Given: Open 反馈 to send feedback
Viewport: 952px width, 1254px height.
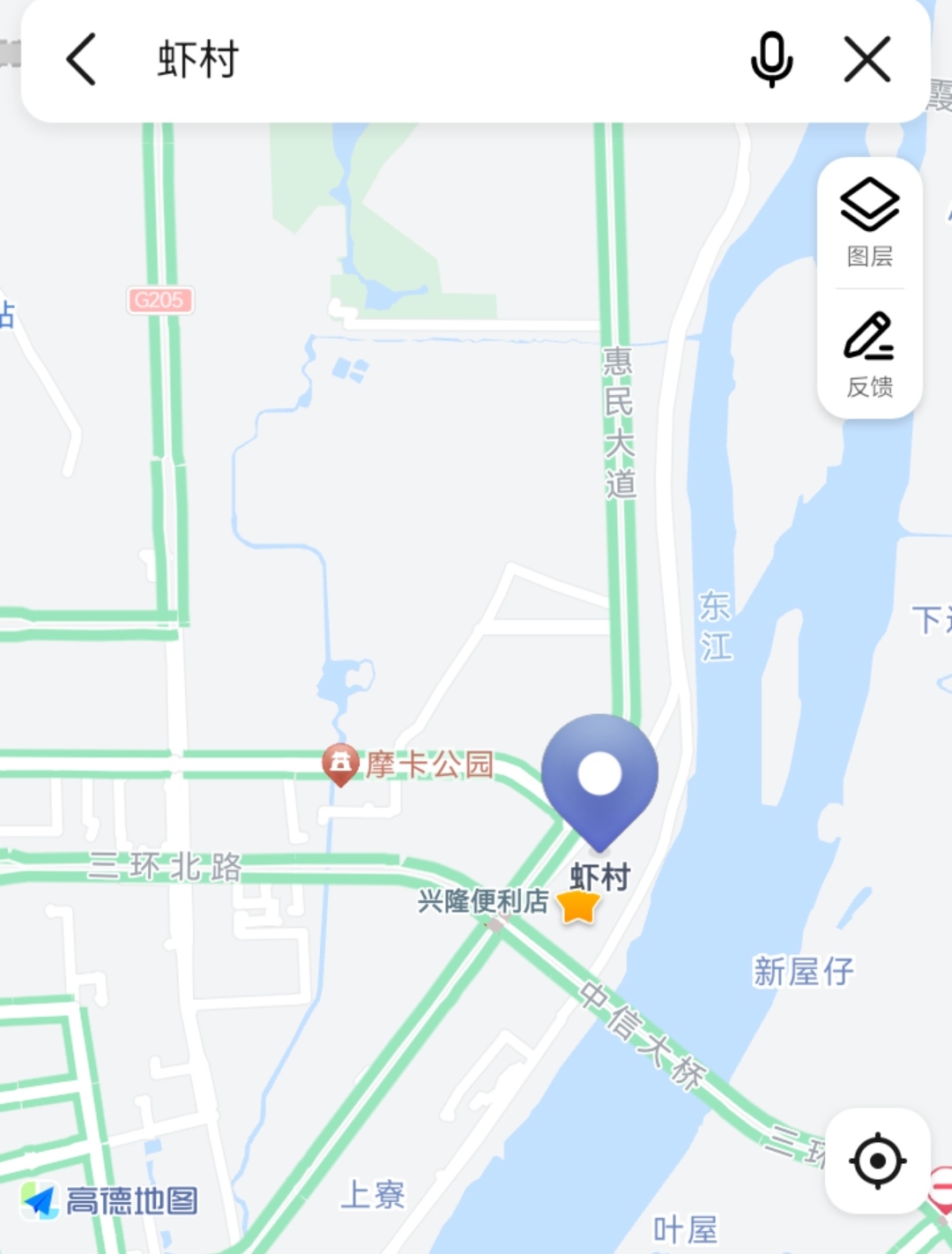Looking at the screenshot, I should [x=869, y=354].
